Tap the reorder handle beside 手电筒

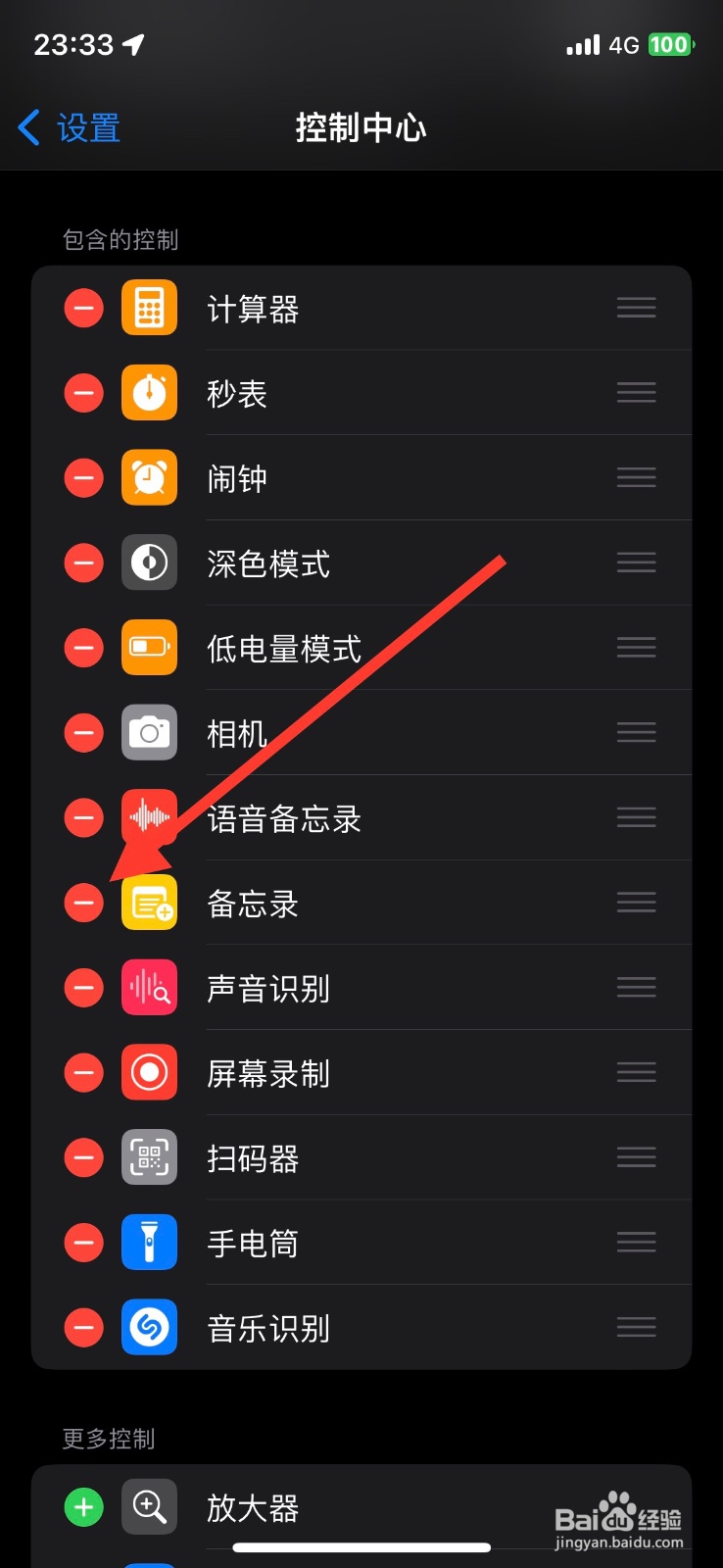(635, 1242)
